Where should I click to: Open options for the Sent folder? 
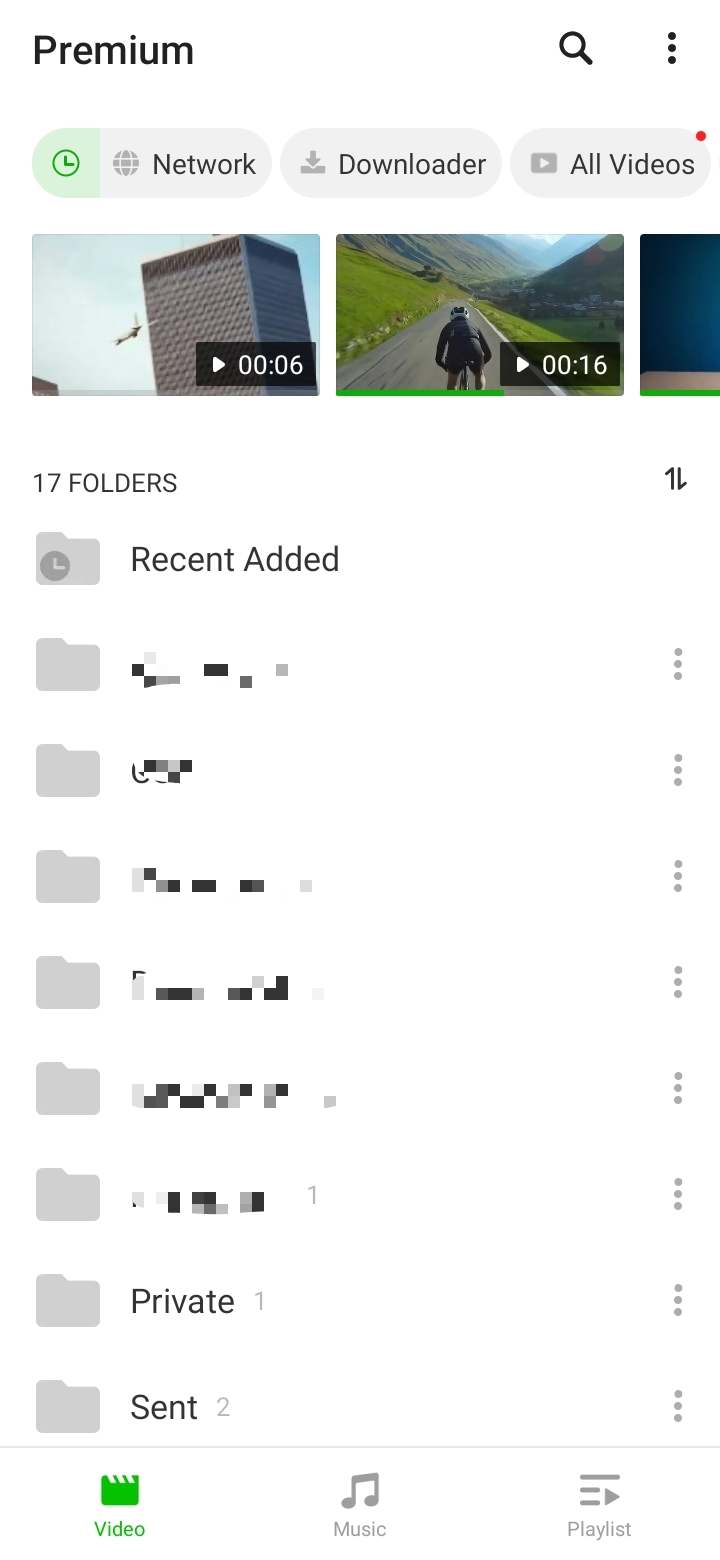click(x=678, y=1406)
